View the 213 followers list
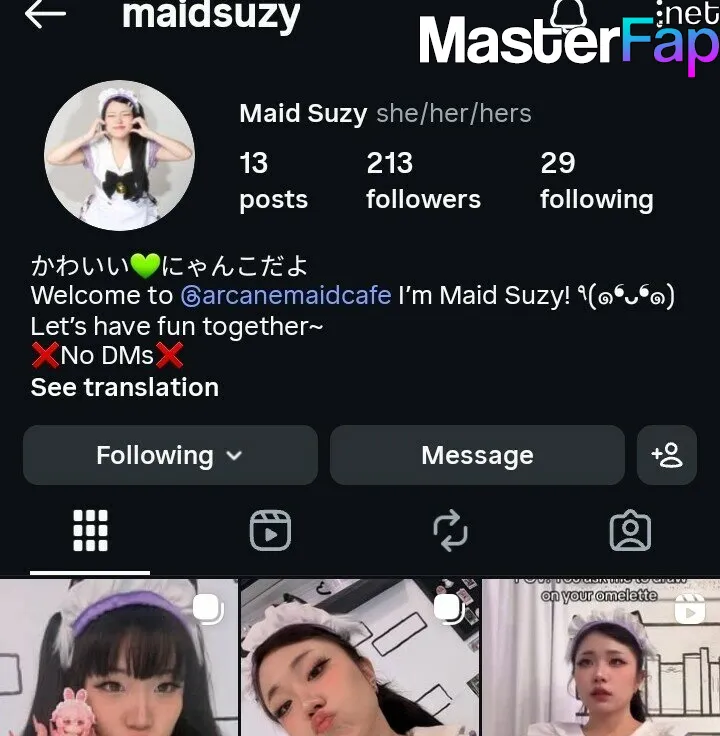The height and width of the screenshot is (736, 720). point(423,181)
